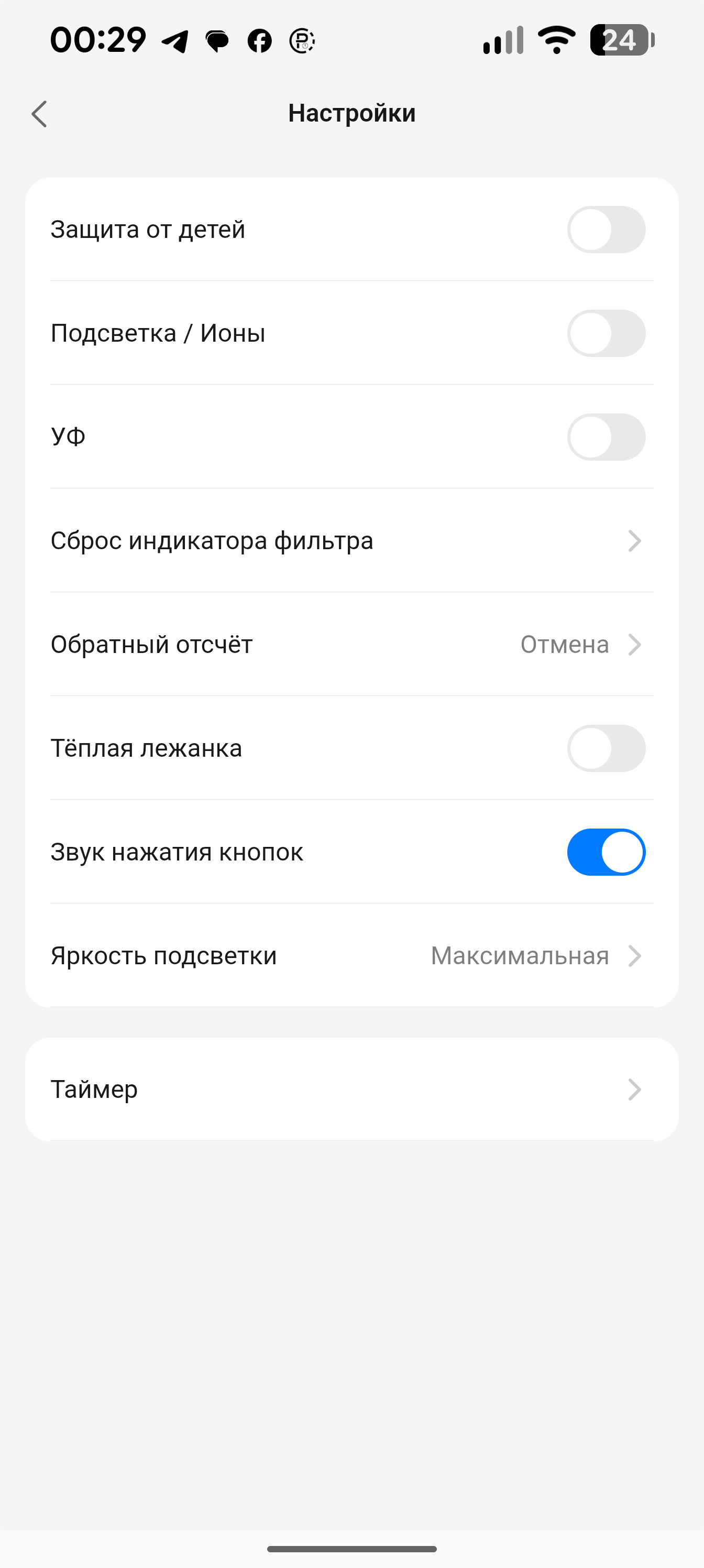Go back using the top-left arrow
Image resolution: width=704 pixels, height=1568 pixels.
click(x=40, y=114)
